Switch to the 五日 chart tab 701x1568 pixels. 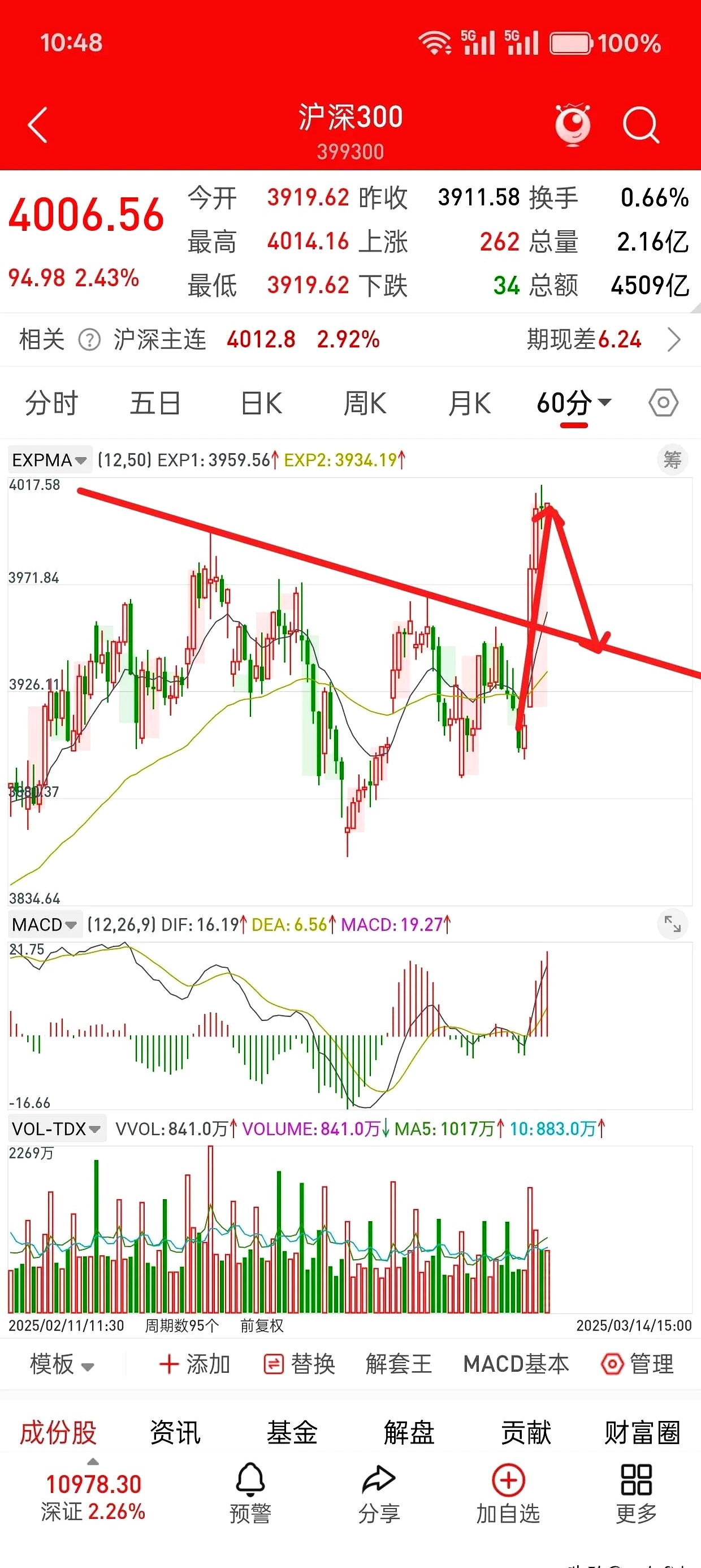pos(155,403)
